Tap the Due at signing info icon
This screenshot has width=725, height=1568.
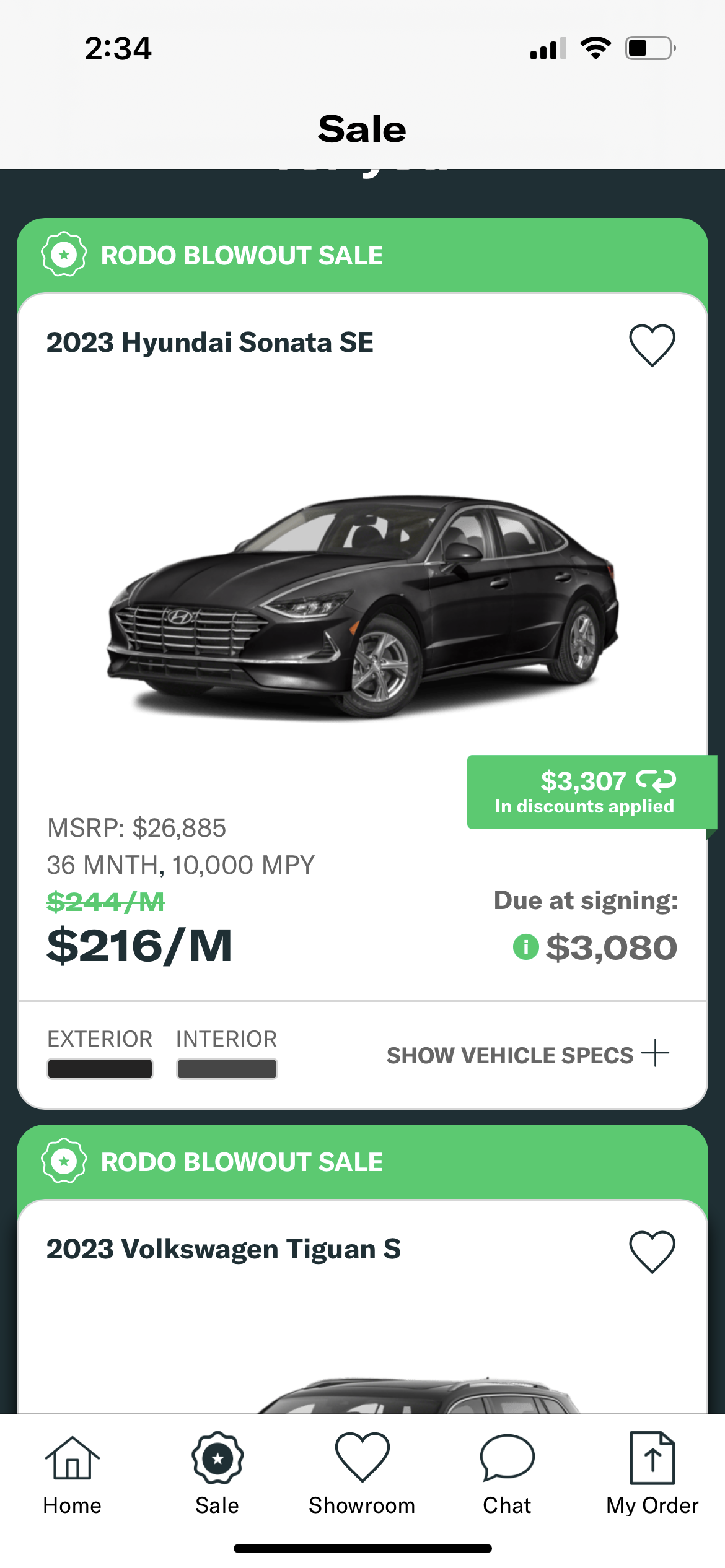click(525, 947)
